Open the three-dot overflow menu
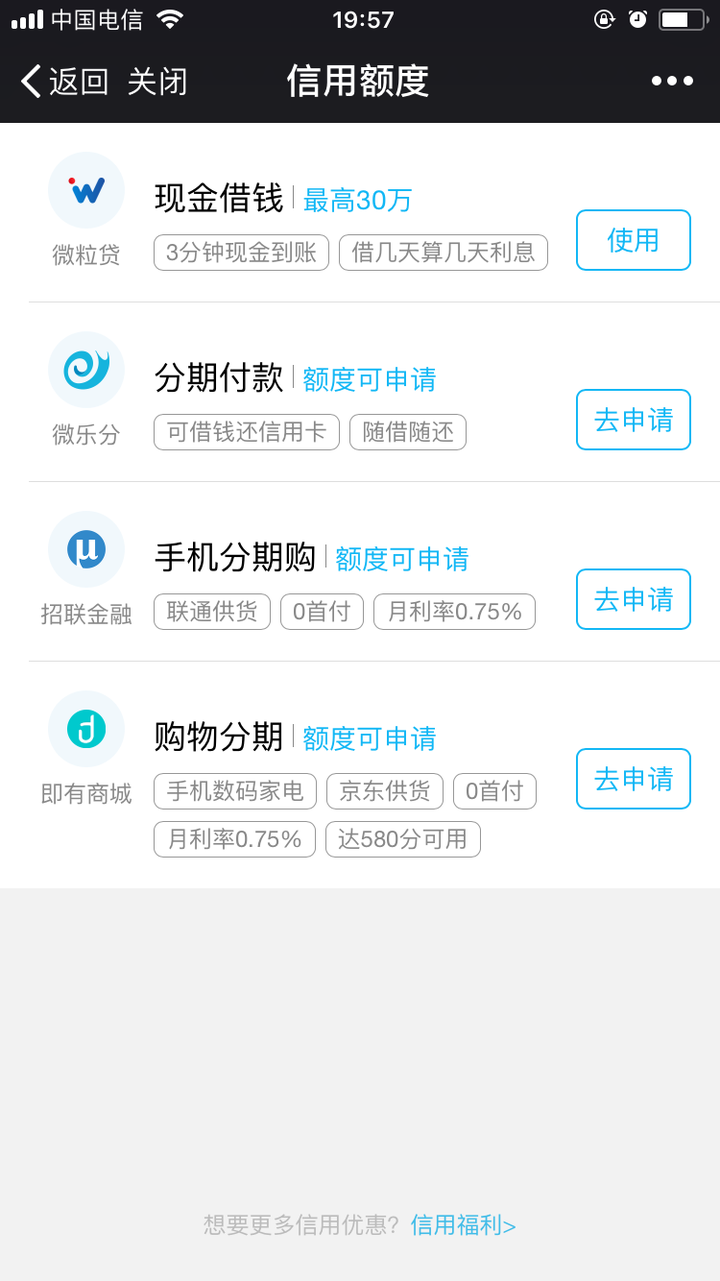The height and width of the screenshot is (1281, 720). click(x=672, y=81)
